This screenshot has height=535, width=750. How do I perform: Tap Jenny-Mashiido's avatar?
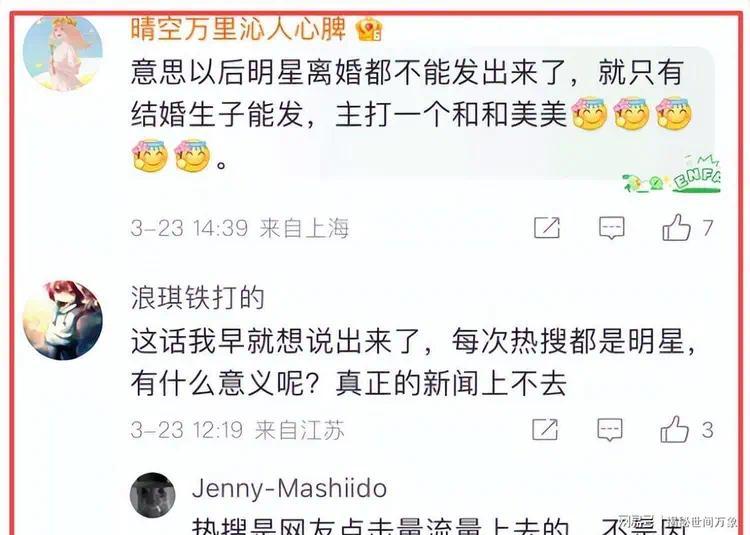(x=153, y=495)
